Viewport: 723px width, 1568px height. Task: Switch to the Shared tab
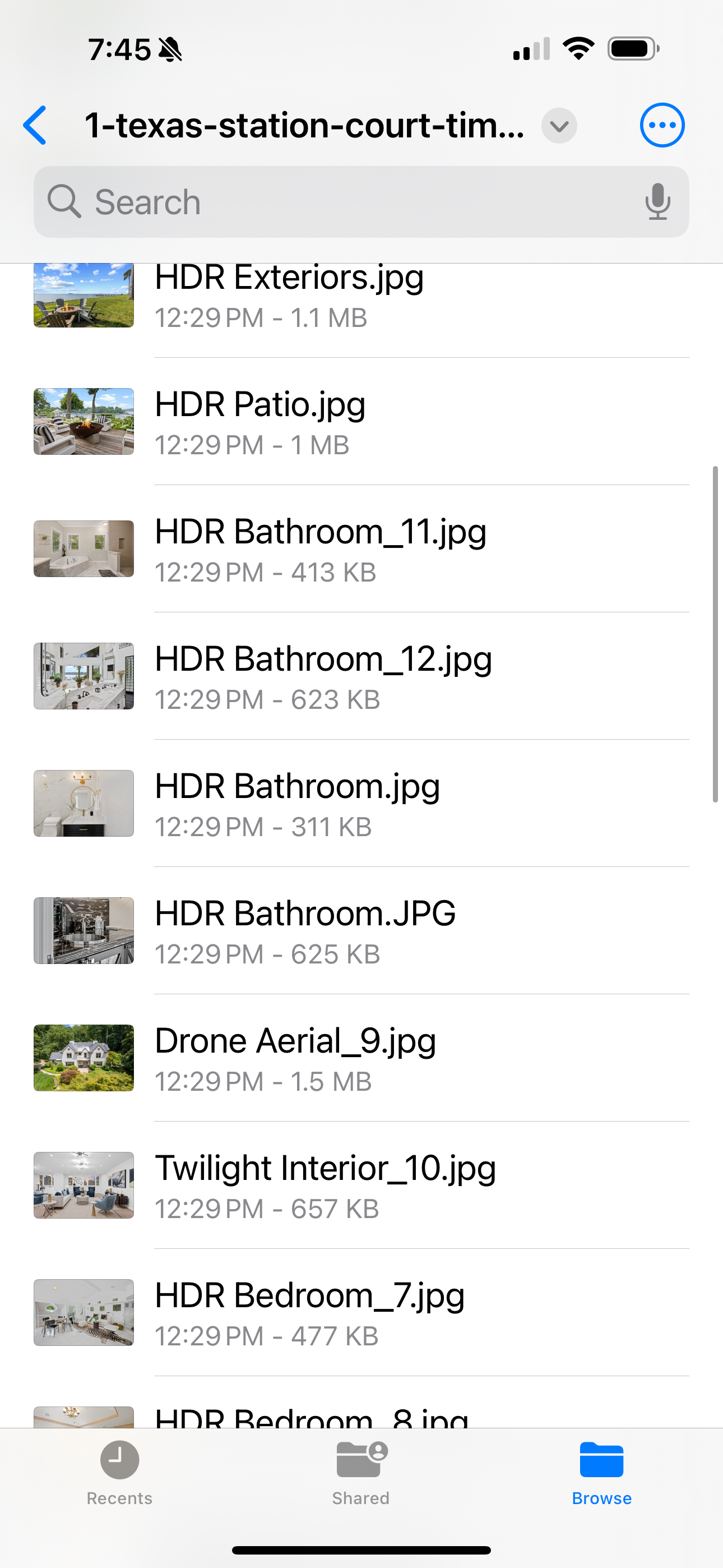[x=361, y=1472]
